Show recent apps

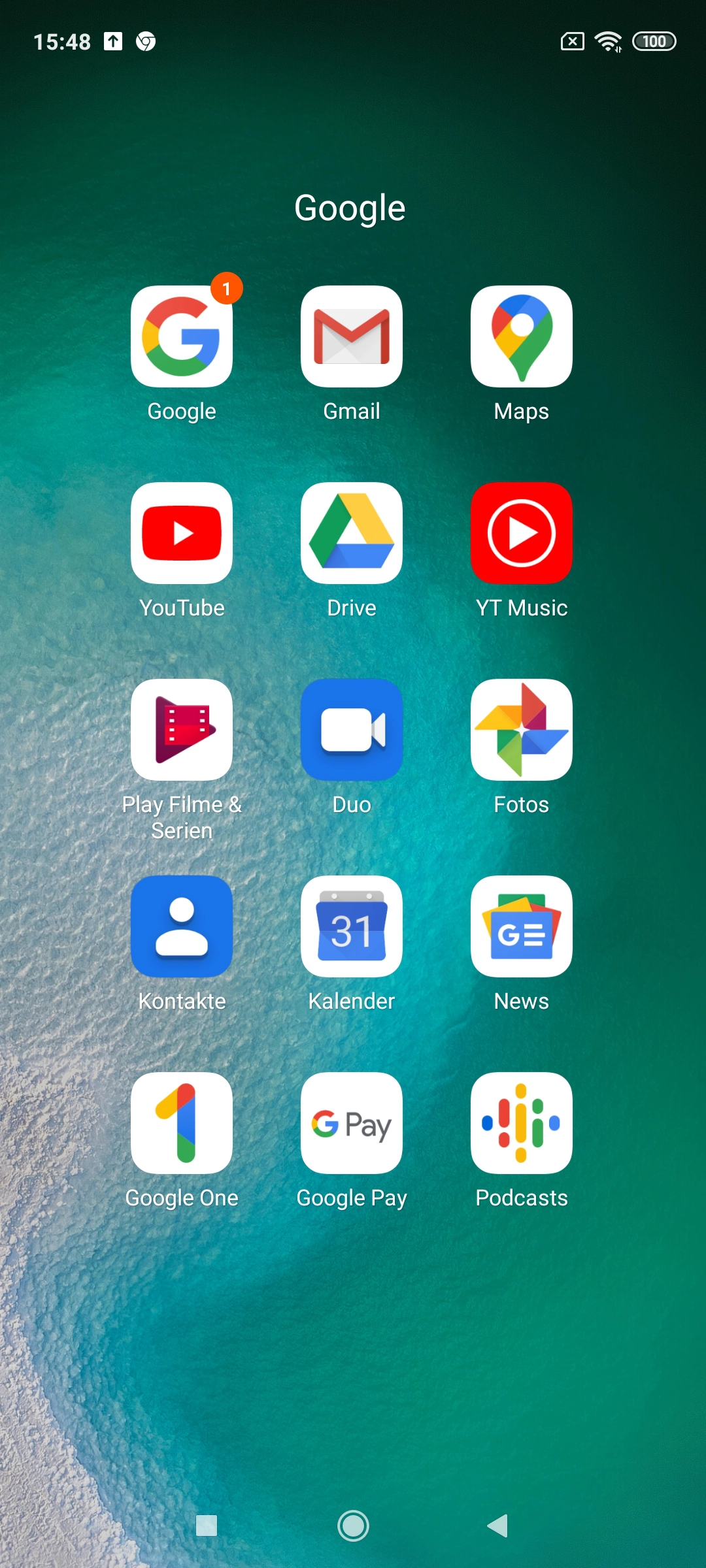(207, 1526)
